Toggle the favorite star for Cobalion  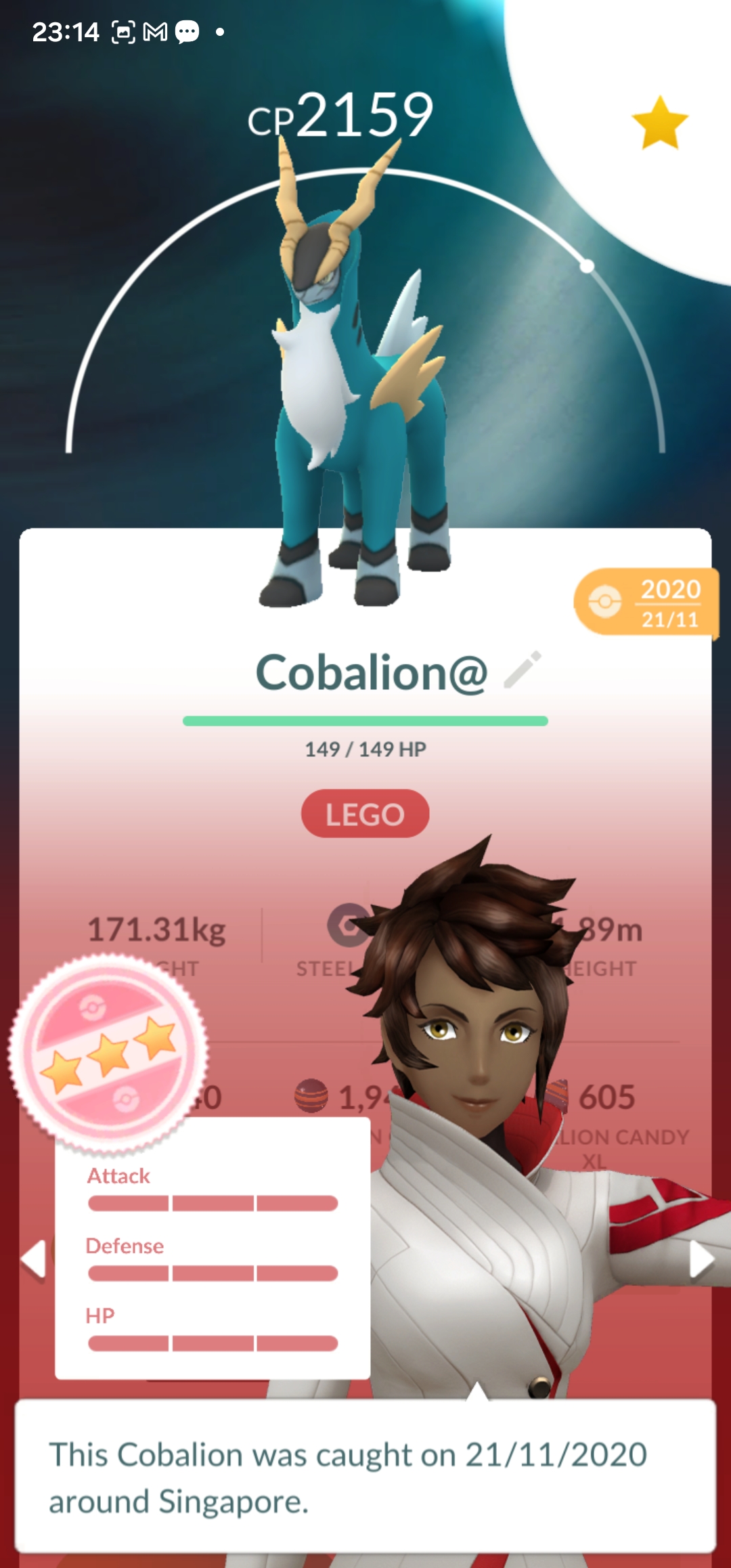(659, 123)
